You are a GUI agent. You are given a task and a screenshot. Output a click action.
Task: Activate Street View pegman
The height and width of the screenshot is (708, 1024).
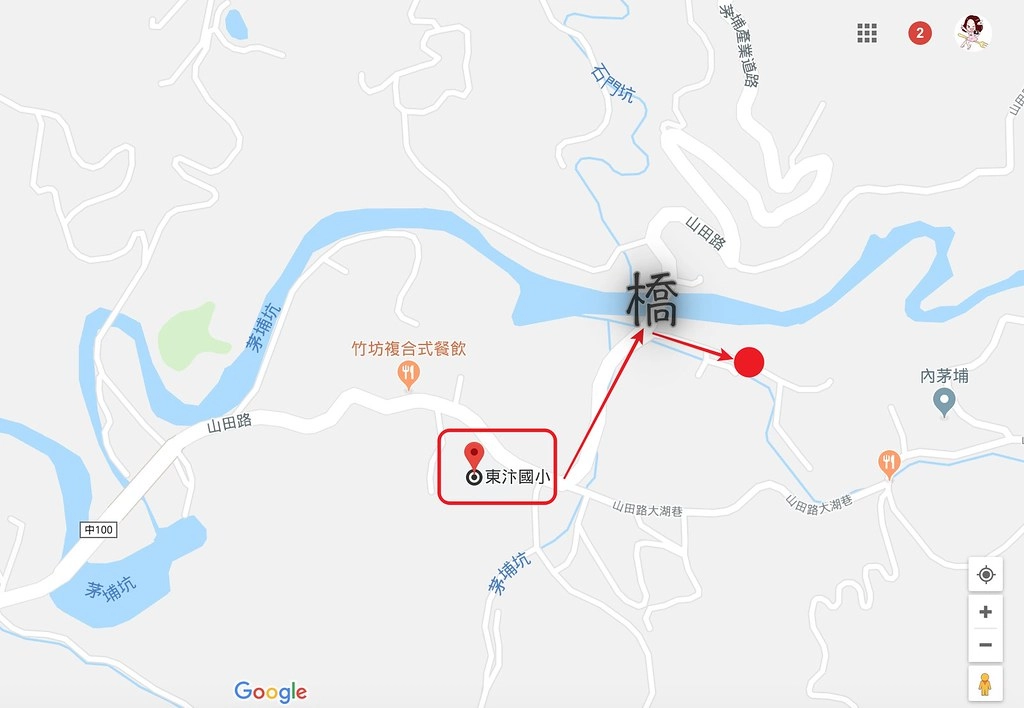coord(985,684)
